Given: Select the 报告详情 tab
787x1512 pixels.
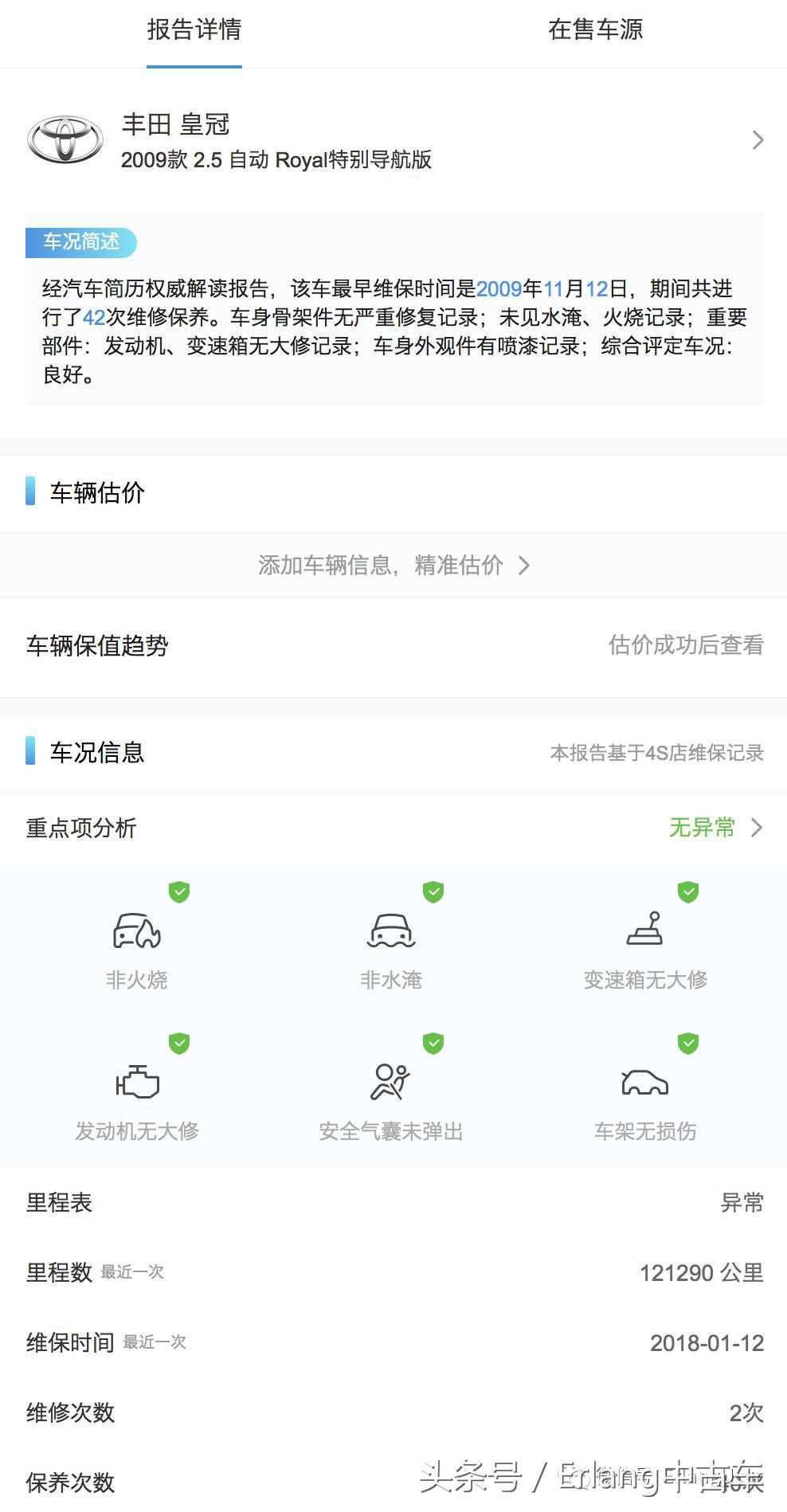Looking at the screenshot, I should coord(194,30).
